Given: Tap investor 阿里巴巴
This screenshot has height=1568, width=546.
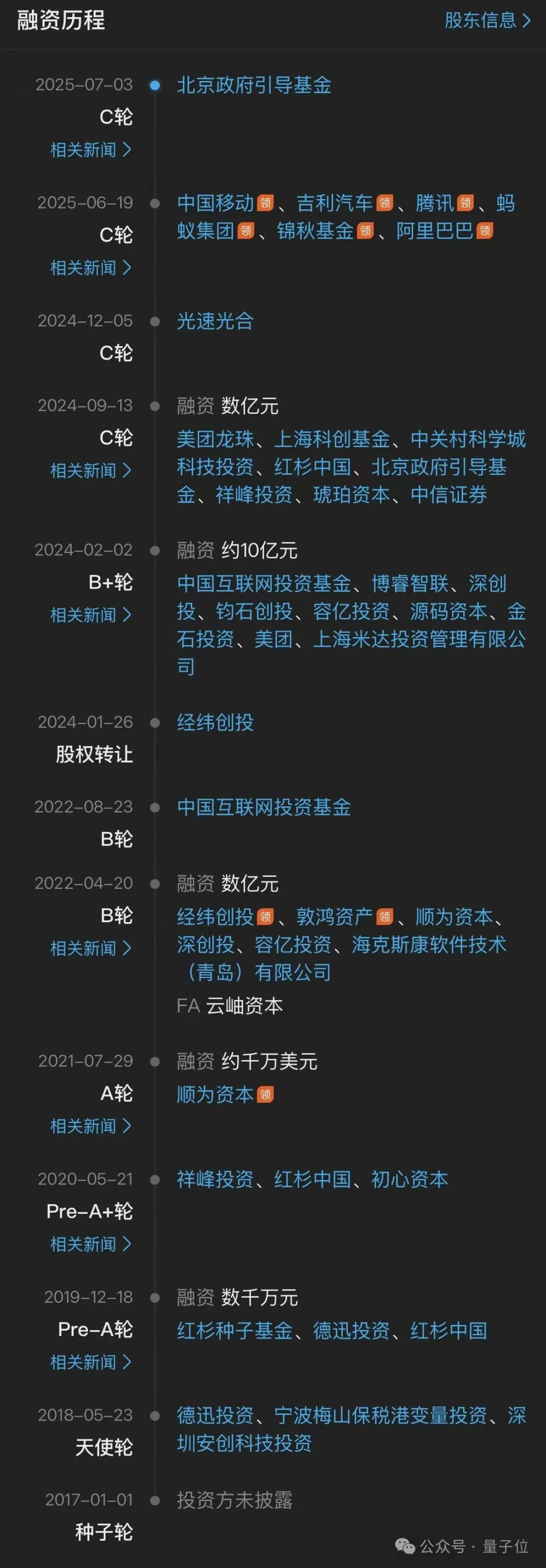Looking at the screenshot, I should [435, 231].
